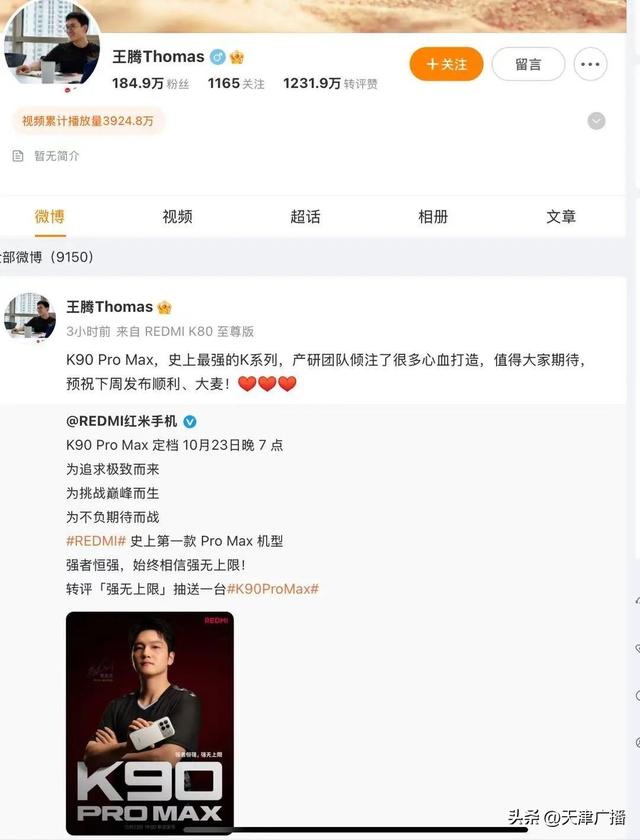This screenshot has width=640, height=840.
Task: Tap the 留言 button
Action: 528,64
